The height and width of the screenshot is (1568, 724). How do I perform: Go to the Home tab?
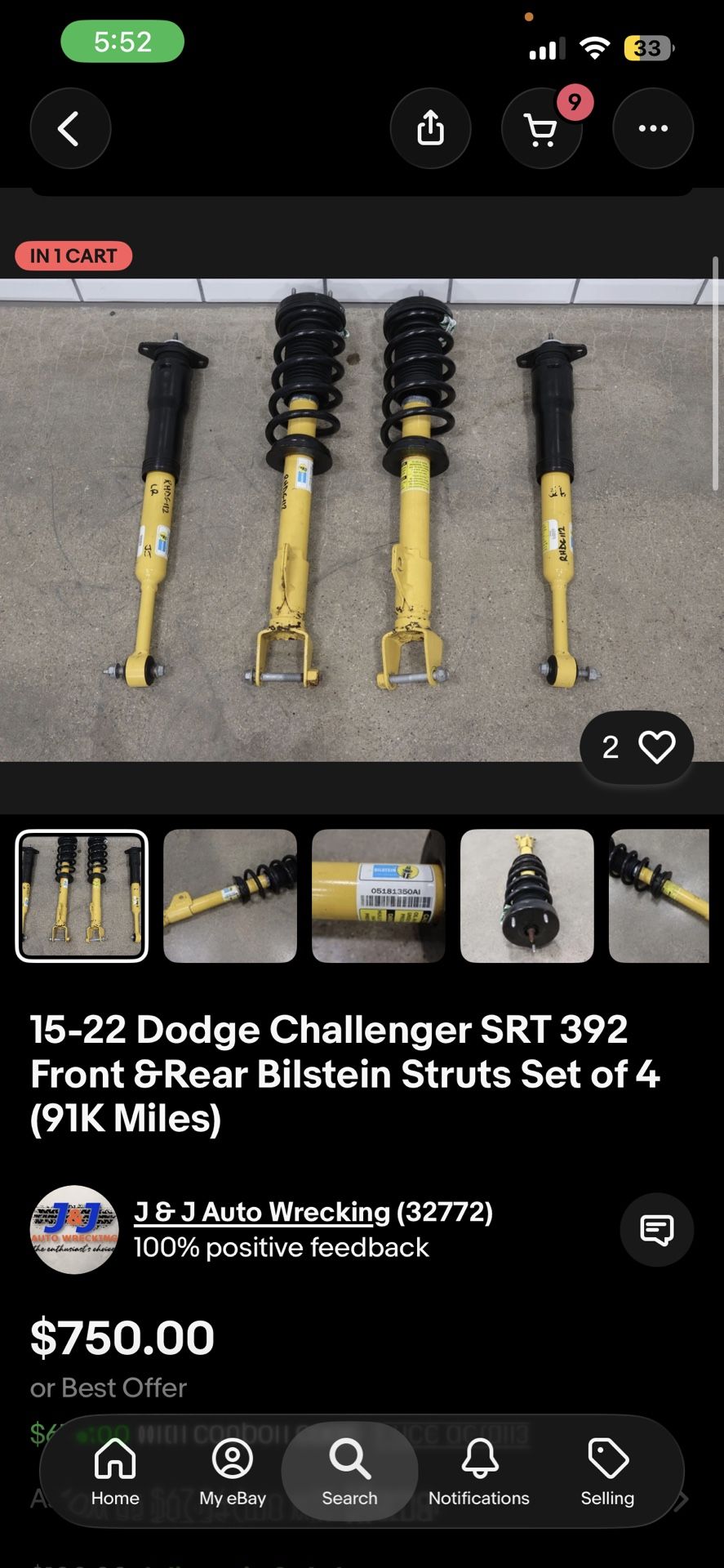pos(115,1472)
